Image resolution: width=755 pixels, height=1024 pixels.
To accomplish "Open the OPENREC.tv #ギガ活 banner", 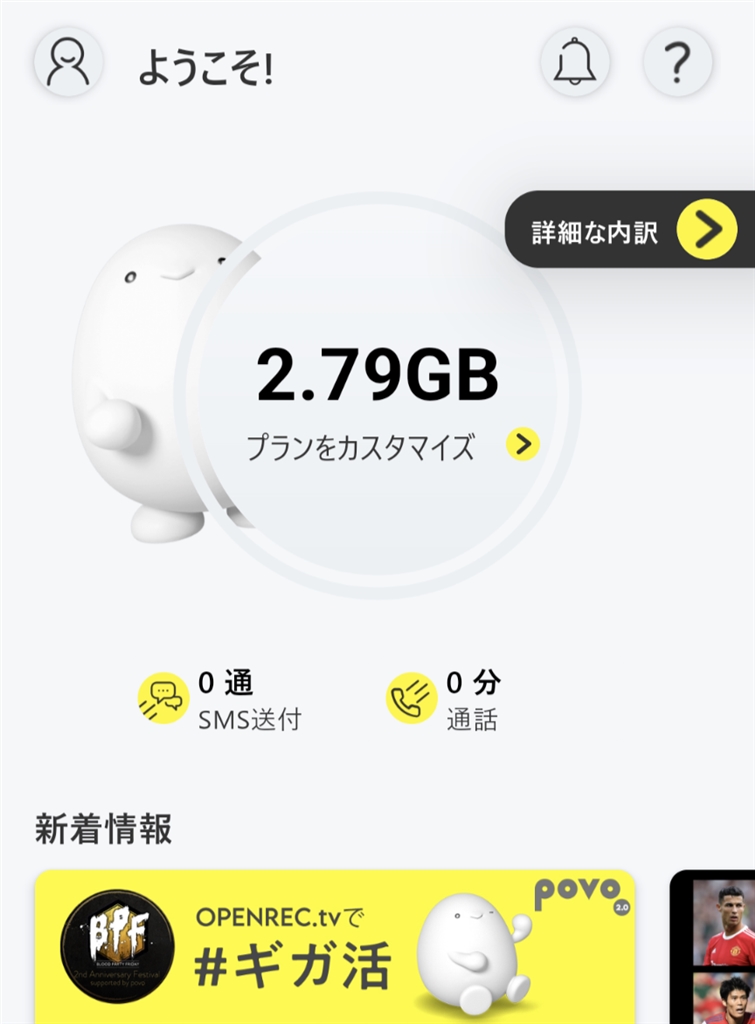I will pyautogui.click(x=335, y=947).
